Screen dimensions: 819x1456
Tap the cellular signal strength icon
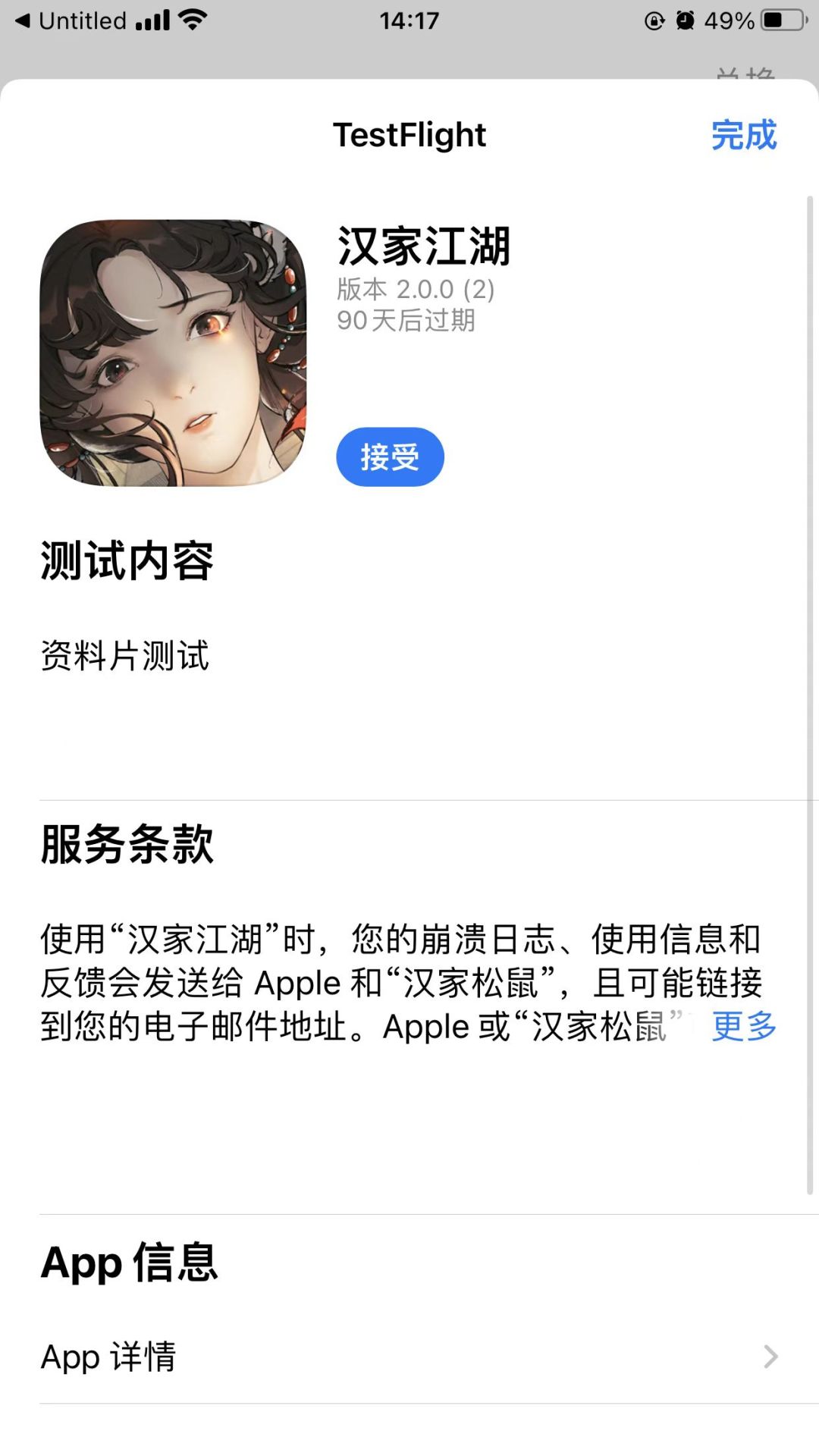[x=152, y=20]
